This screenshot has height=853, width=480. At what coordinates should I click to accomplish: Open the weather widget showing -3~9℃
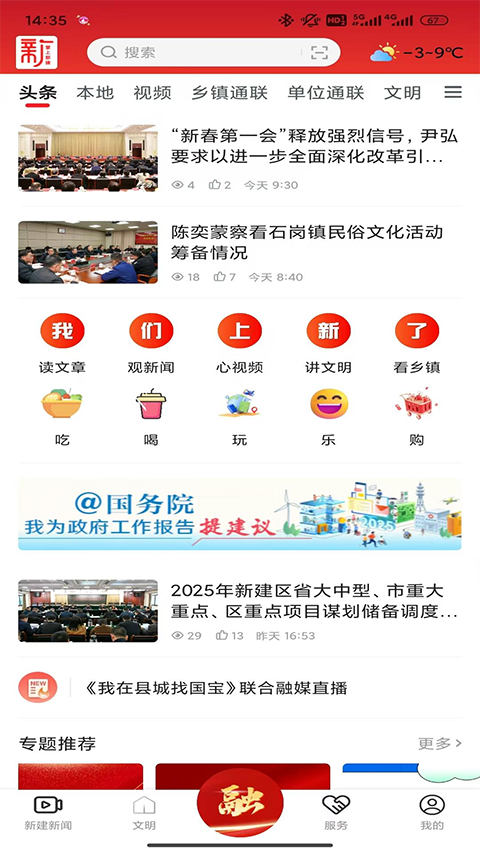417,53
